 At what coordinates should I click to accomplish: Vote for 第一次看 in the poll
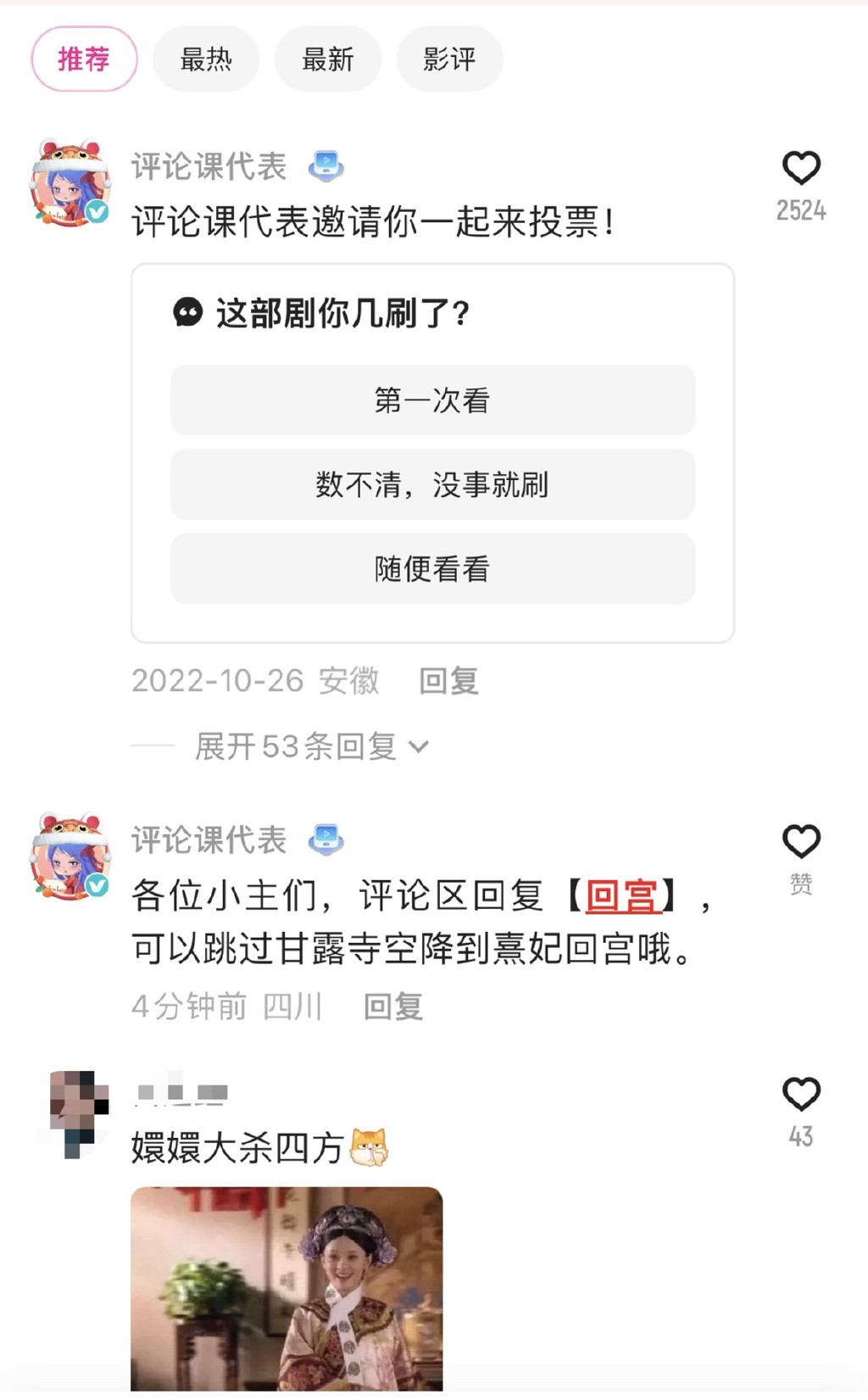point(432,400)
